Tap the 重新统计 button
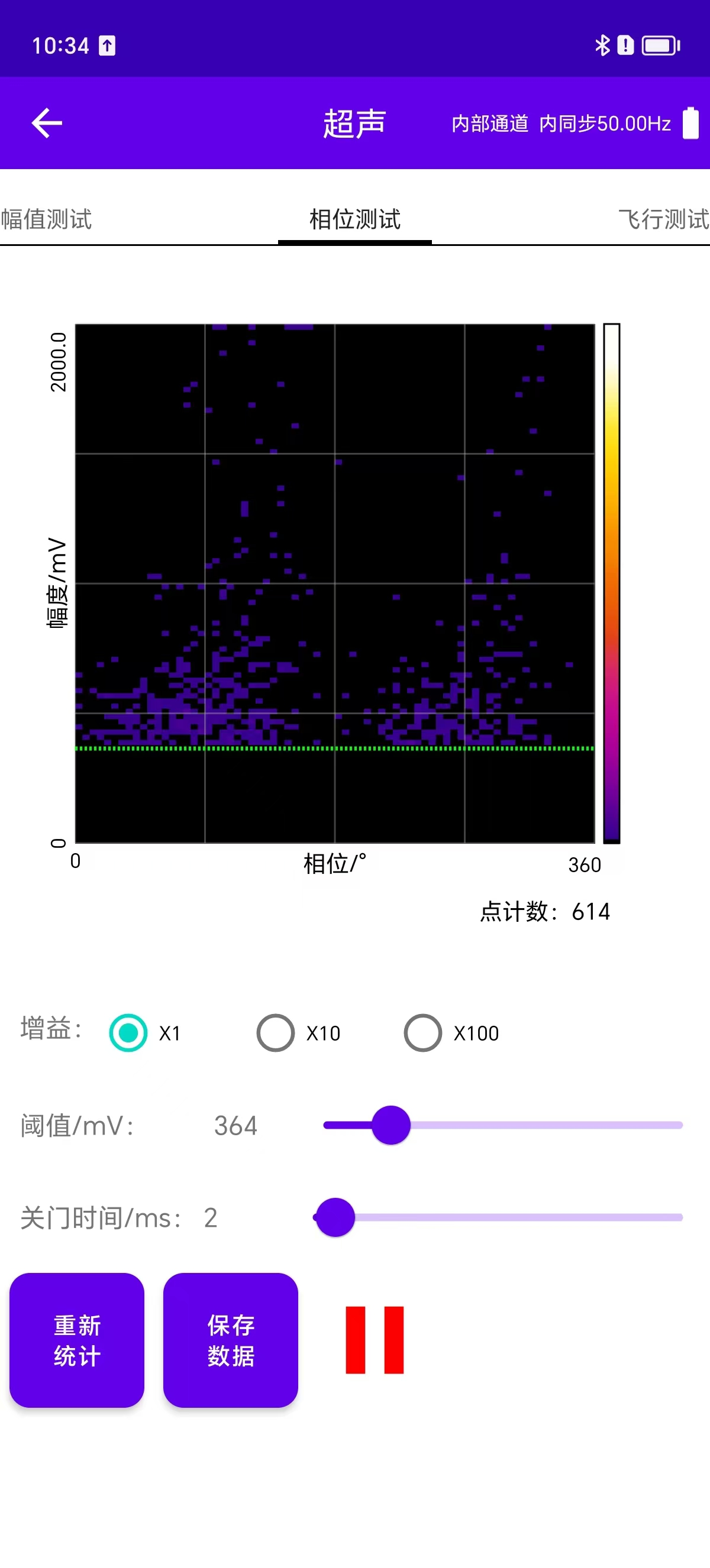Viewport: 710px width, 1568px height. pos(77,1340)
